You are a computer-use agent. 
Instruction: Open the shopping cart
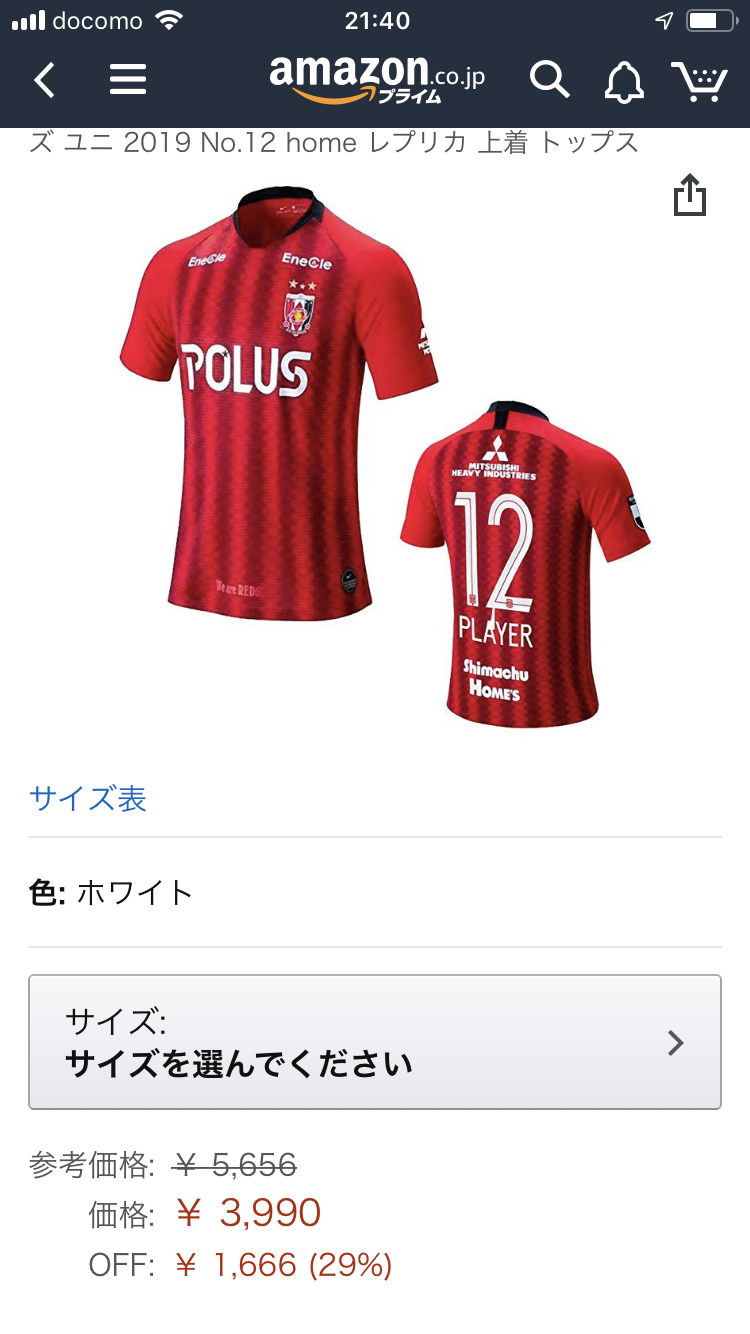[x=698, y=80]
